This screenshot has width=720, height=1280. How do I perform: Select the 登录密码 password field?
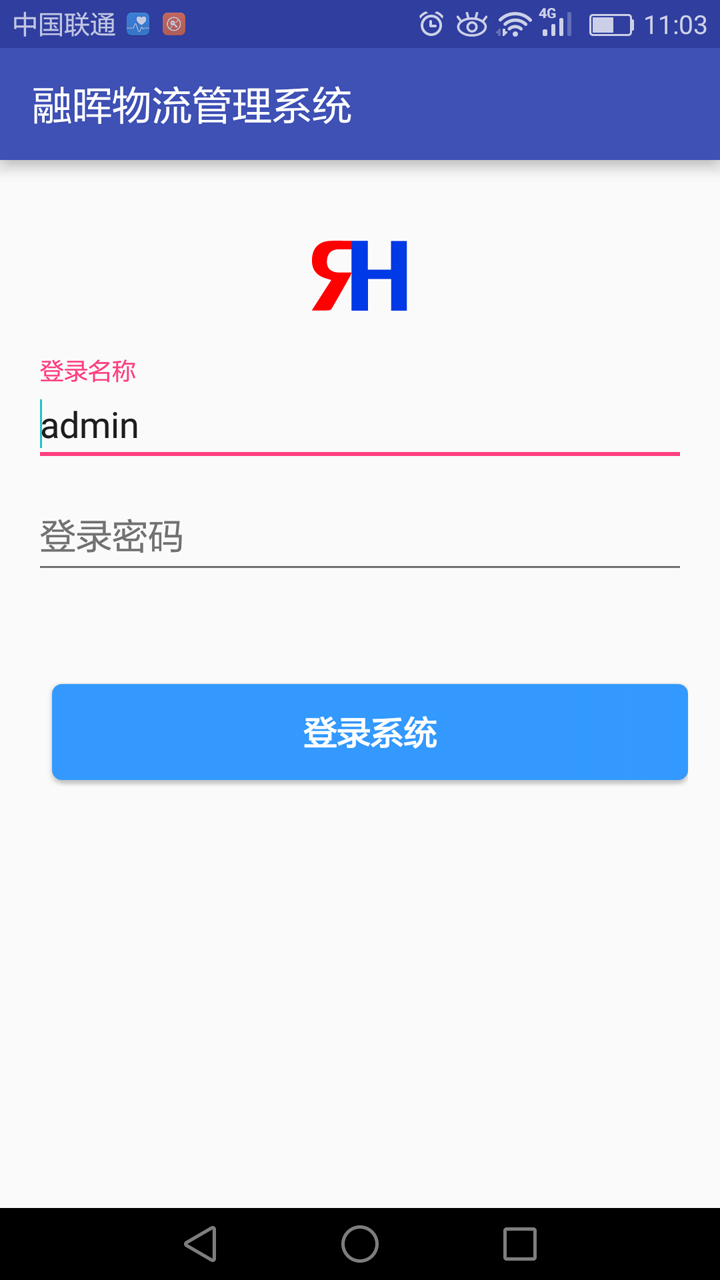[360, 538]
